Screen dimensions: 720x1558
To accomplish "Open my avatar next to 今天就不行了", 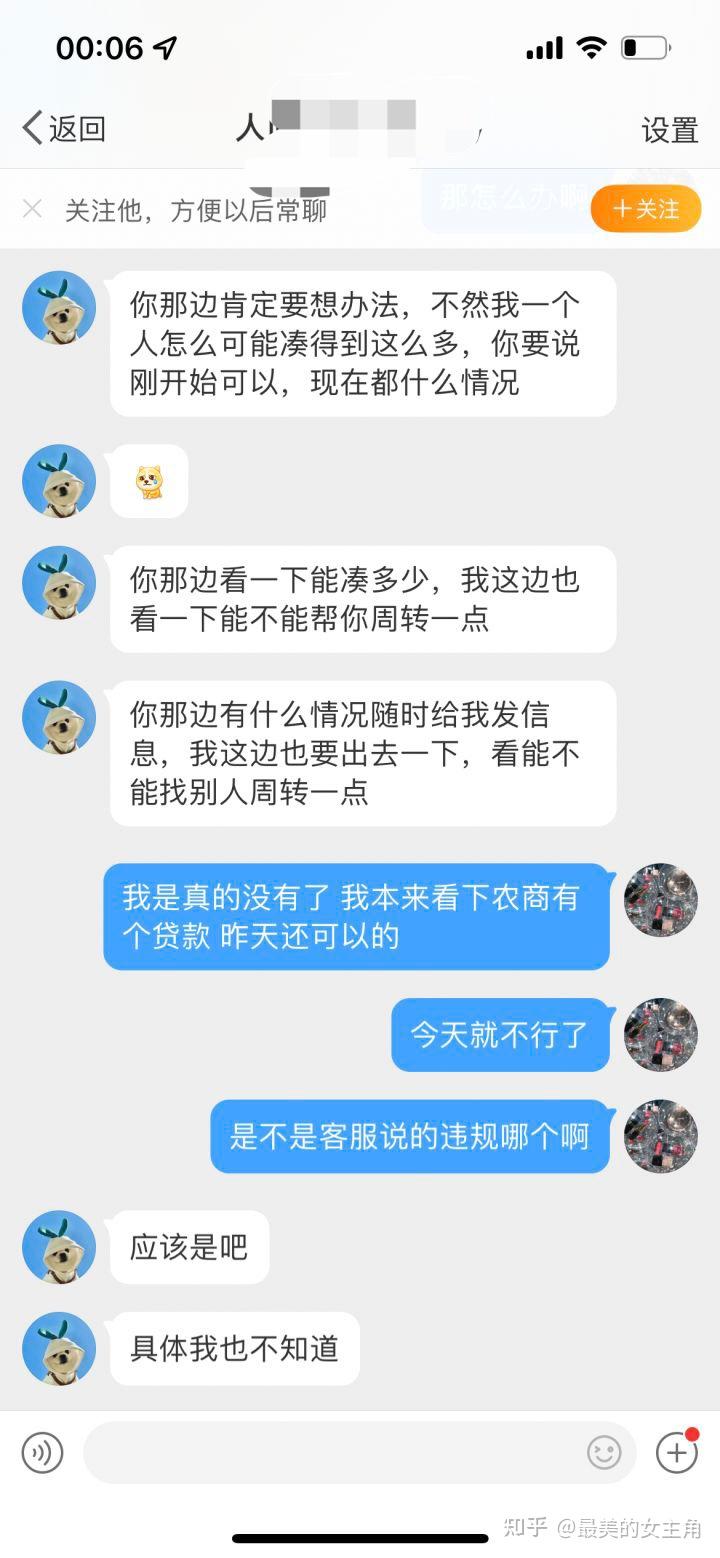I will 661,1035.
